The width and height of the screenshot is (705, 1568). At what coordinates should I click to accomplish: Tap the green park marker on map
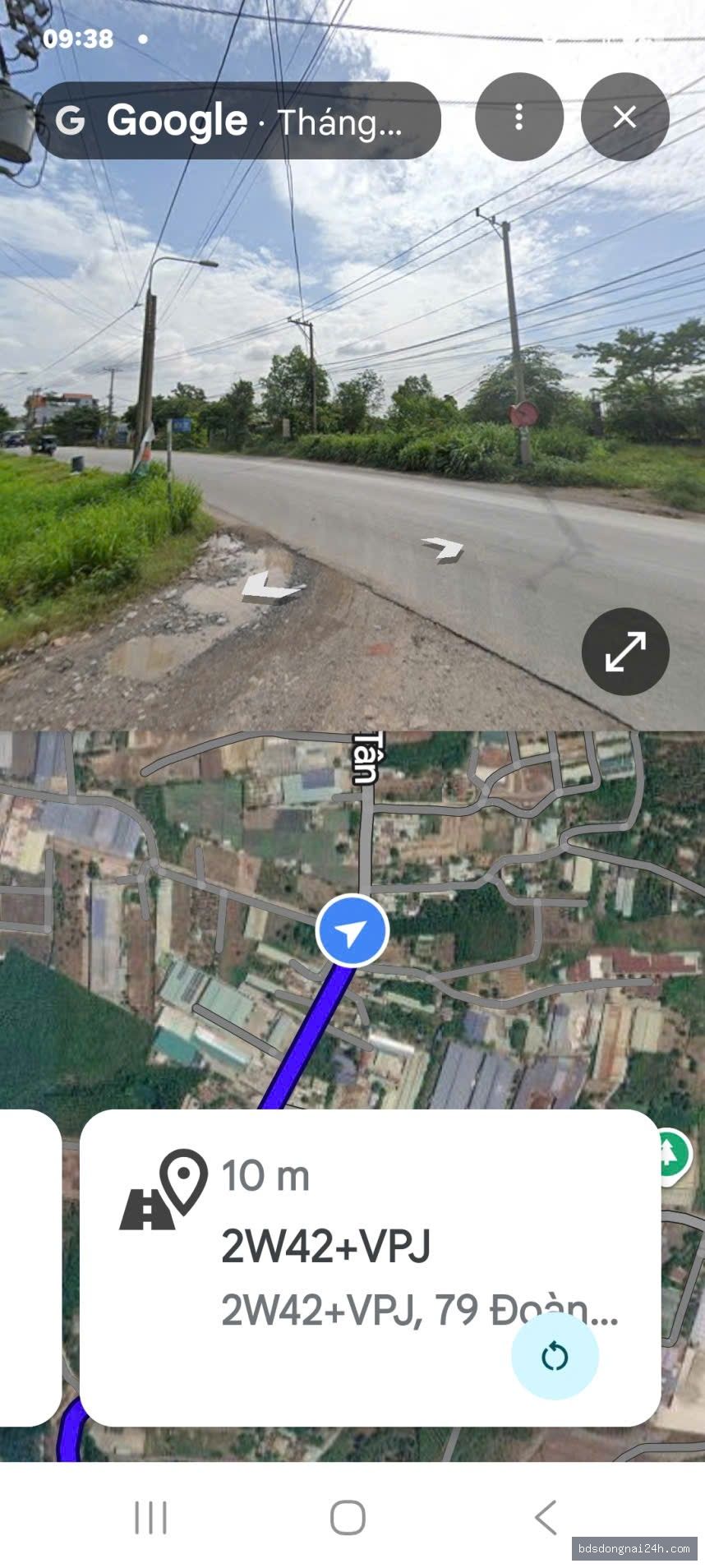tap(670, 1155)
